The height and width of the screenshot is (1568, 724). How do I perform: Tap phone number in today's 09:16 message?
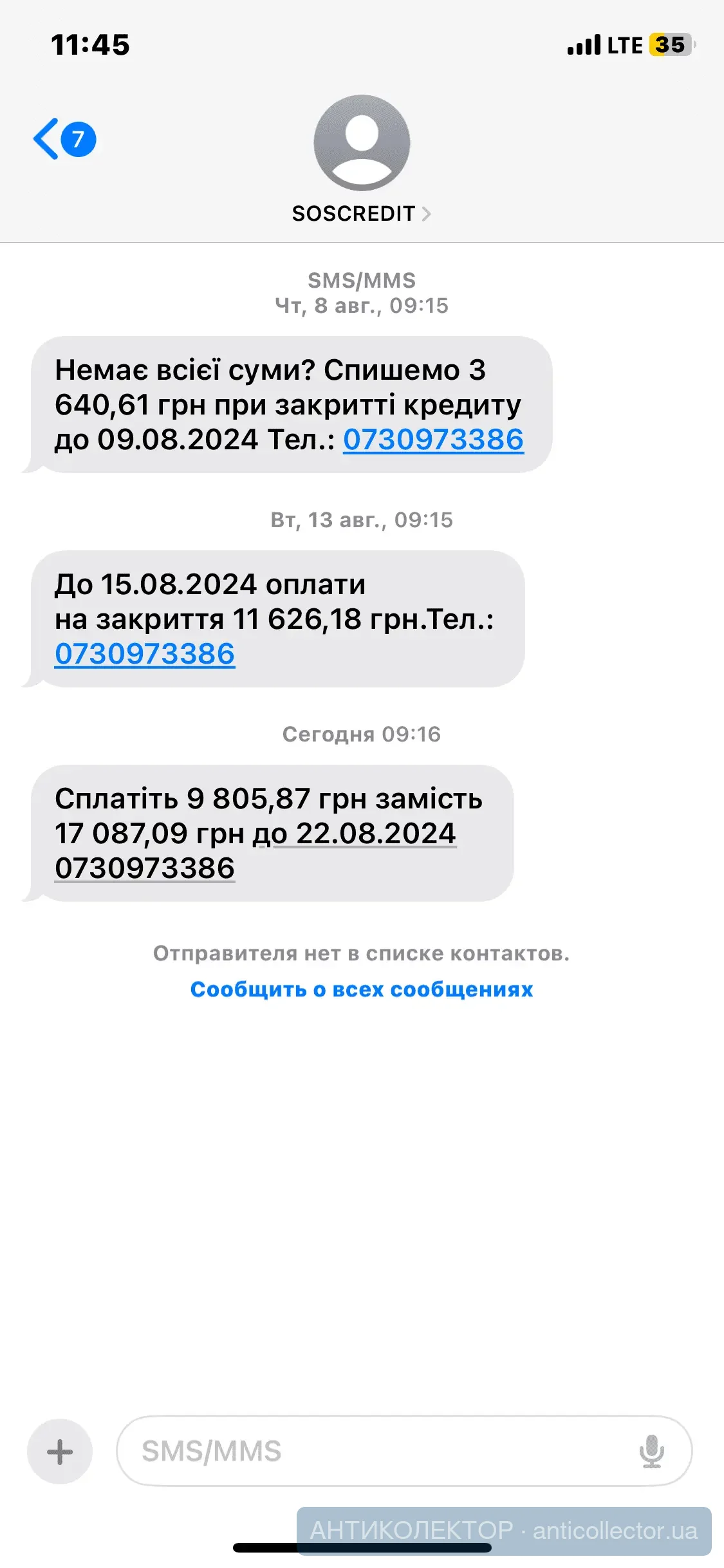coord(145,868)
